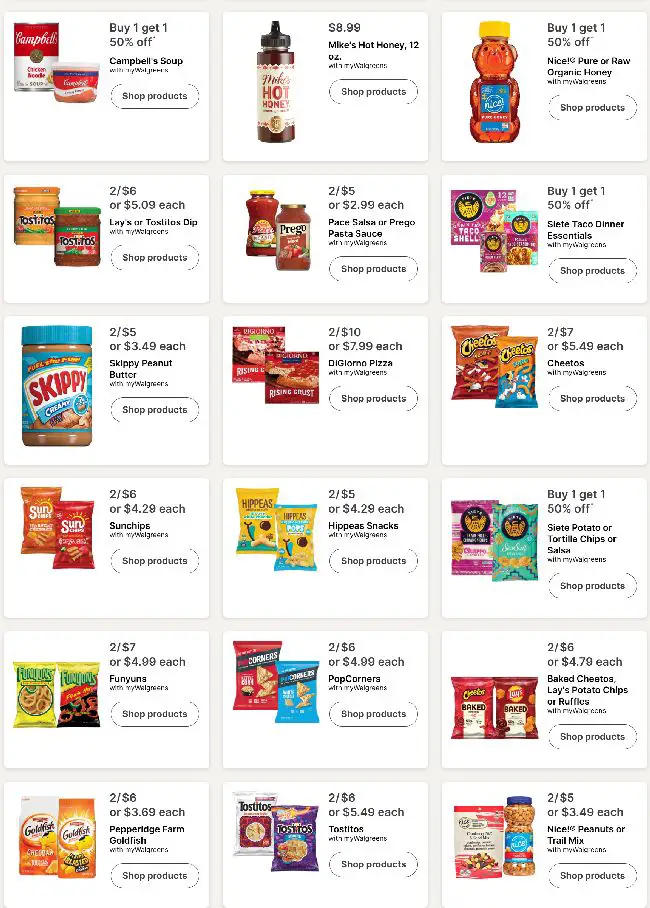This screenshot has height=908, width=650.
Task: Shop Baked Cheetos, Lay's or Ruffles
Action: coord(593,737)
